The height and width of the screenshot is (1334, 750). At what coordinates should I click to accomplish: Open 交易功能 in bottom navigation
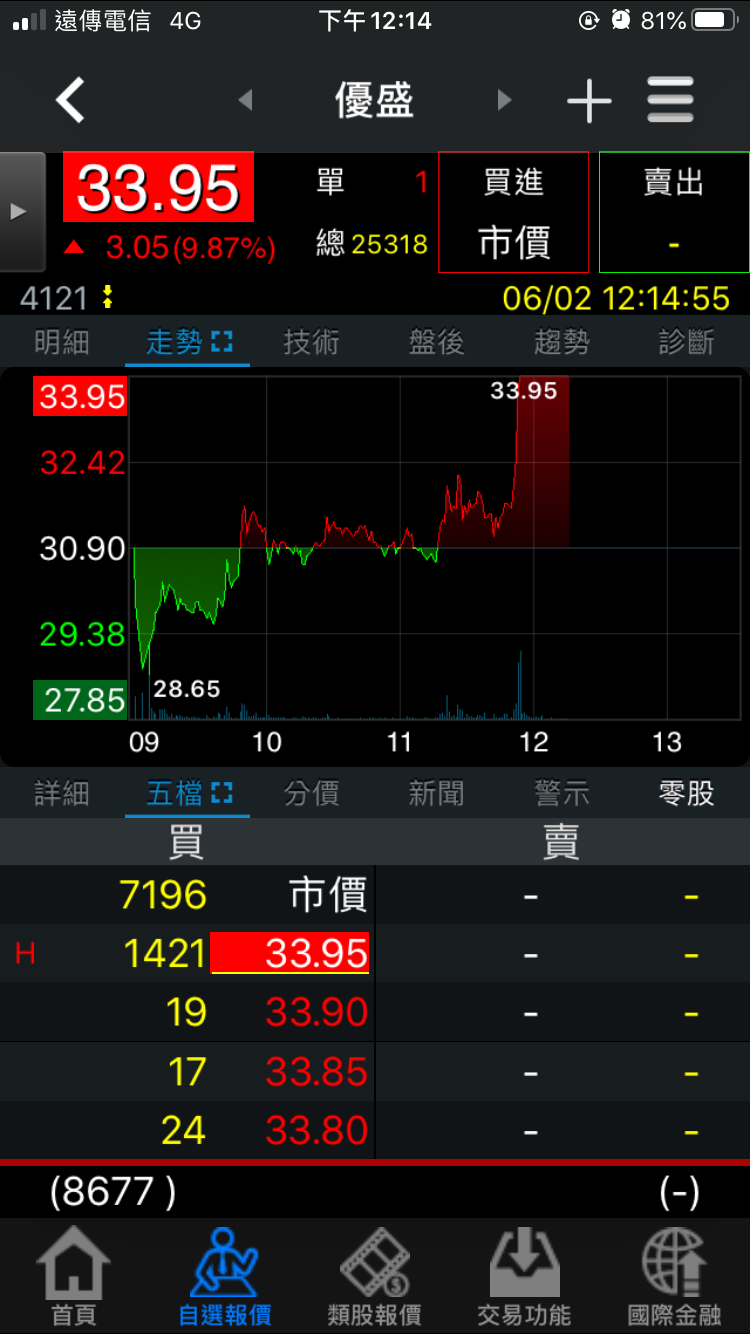point(524,1277)
